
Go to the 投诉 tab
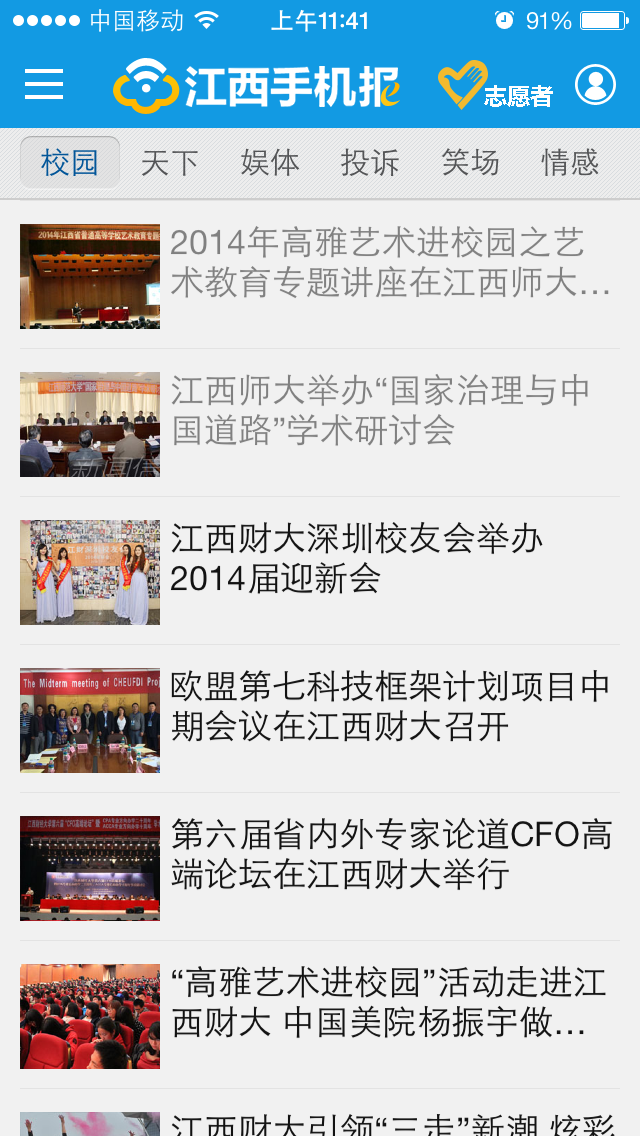[x=370, y=162]
